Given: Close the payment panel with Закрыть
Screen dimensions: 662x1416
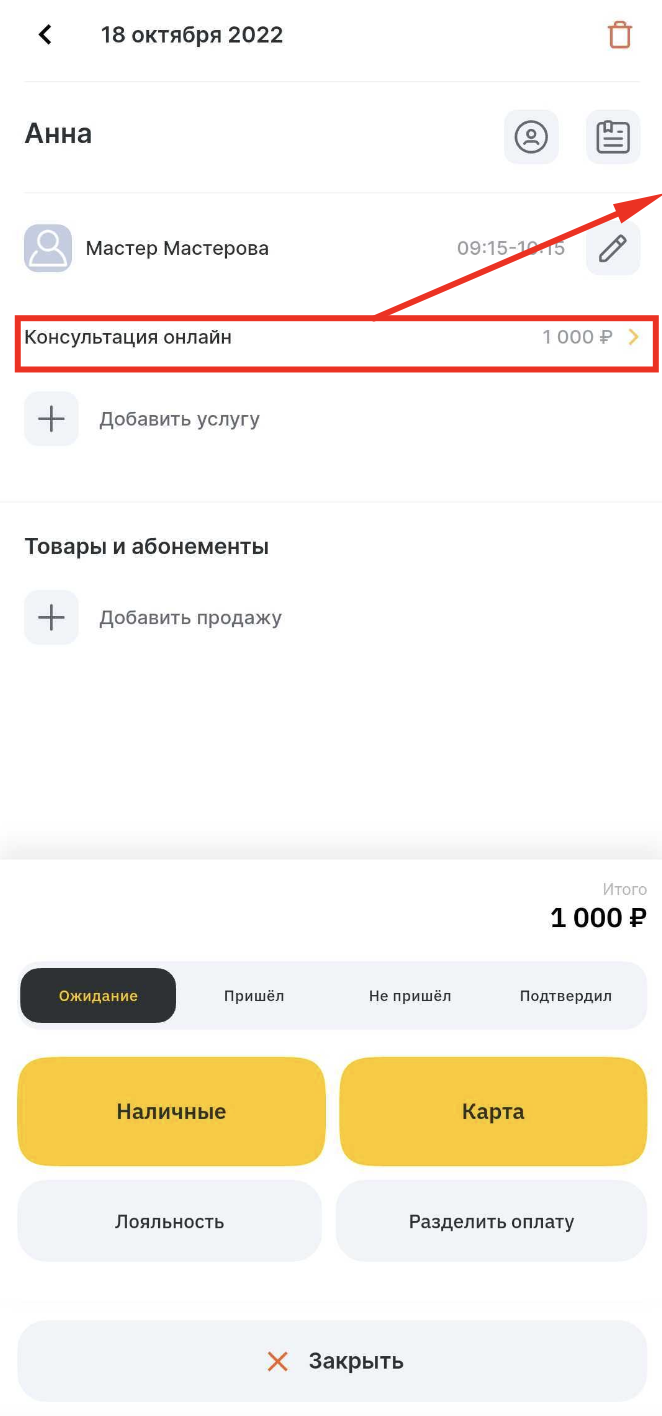Looking at the screenshot, I should [332, 1361].
